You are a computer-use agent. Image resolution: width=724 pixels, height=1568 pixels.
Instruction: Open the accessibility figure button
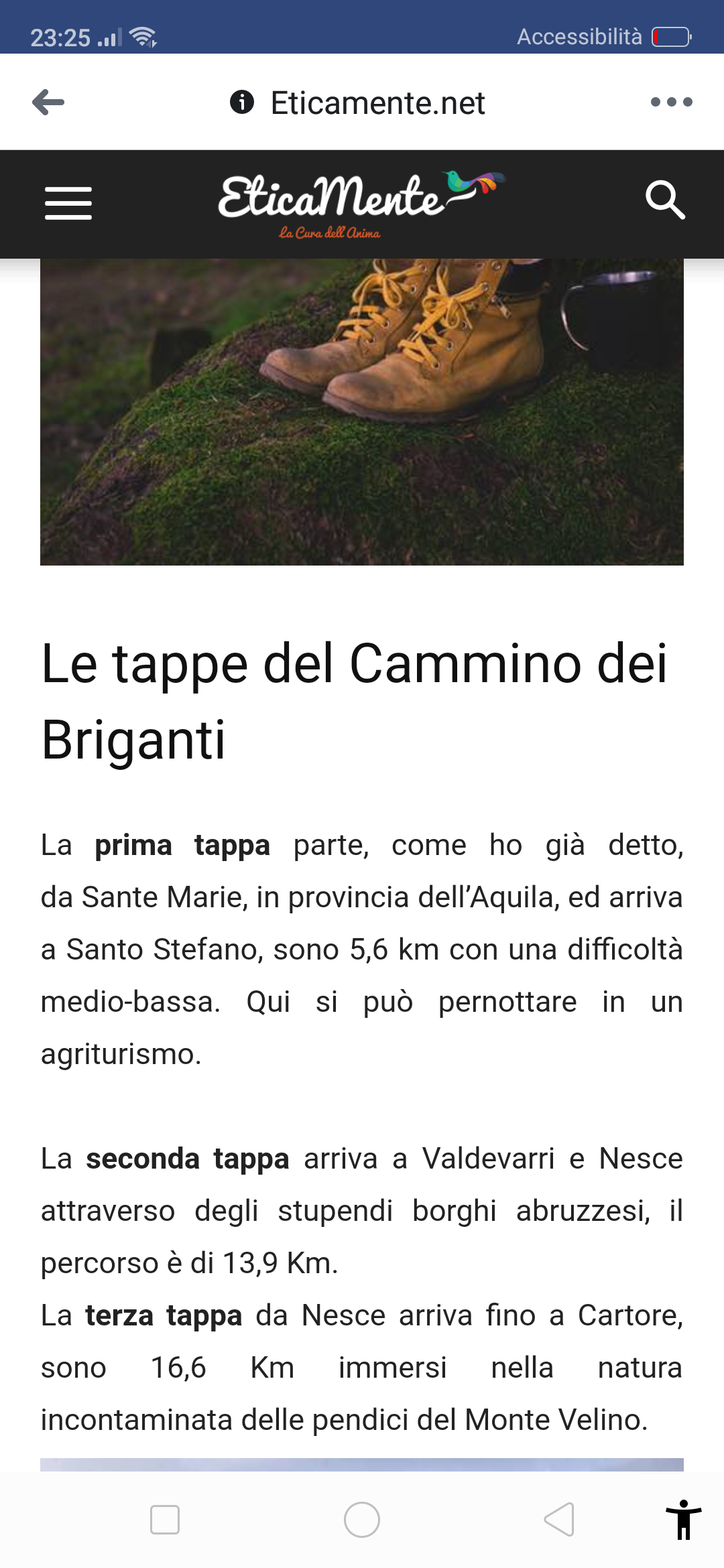pos(683,1519)
